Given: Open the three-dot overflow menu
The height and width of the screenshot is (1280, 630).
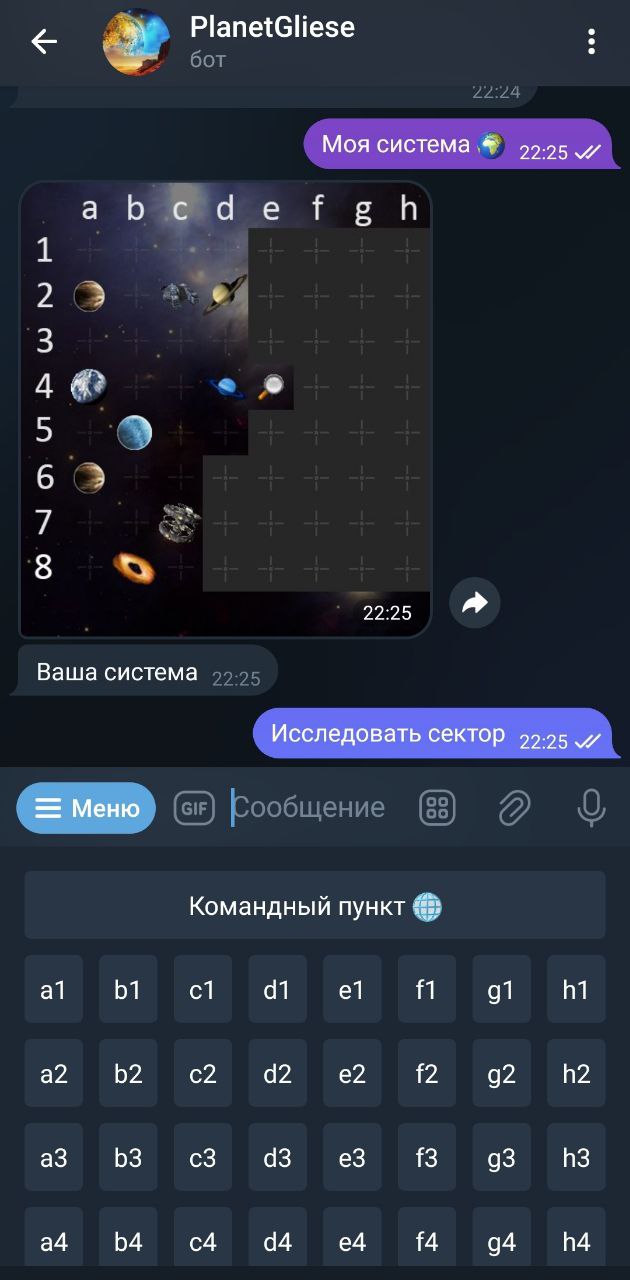Looking at the screenshot, I should pos(592,42).
